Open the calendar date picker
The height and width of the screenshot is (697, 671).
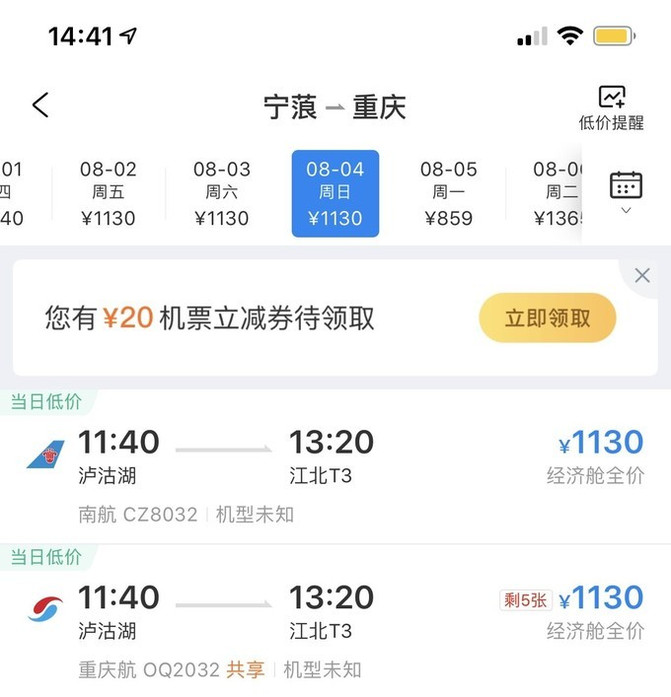click(626, 190)
